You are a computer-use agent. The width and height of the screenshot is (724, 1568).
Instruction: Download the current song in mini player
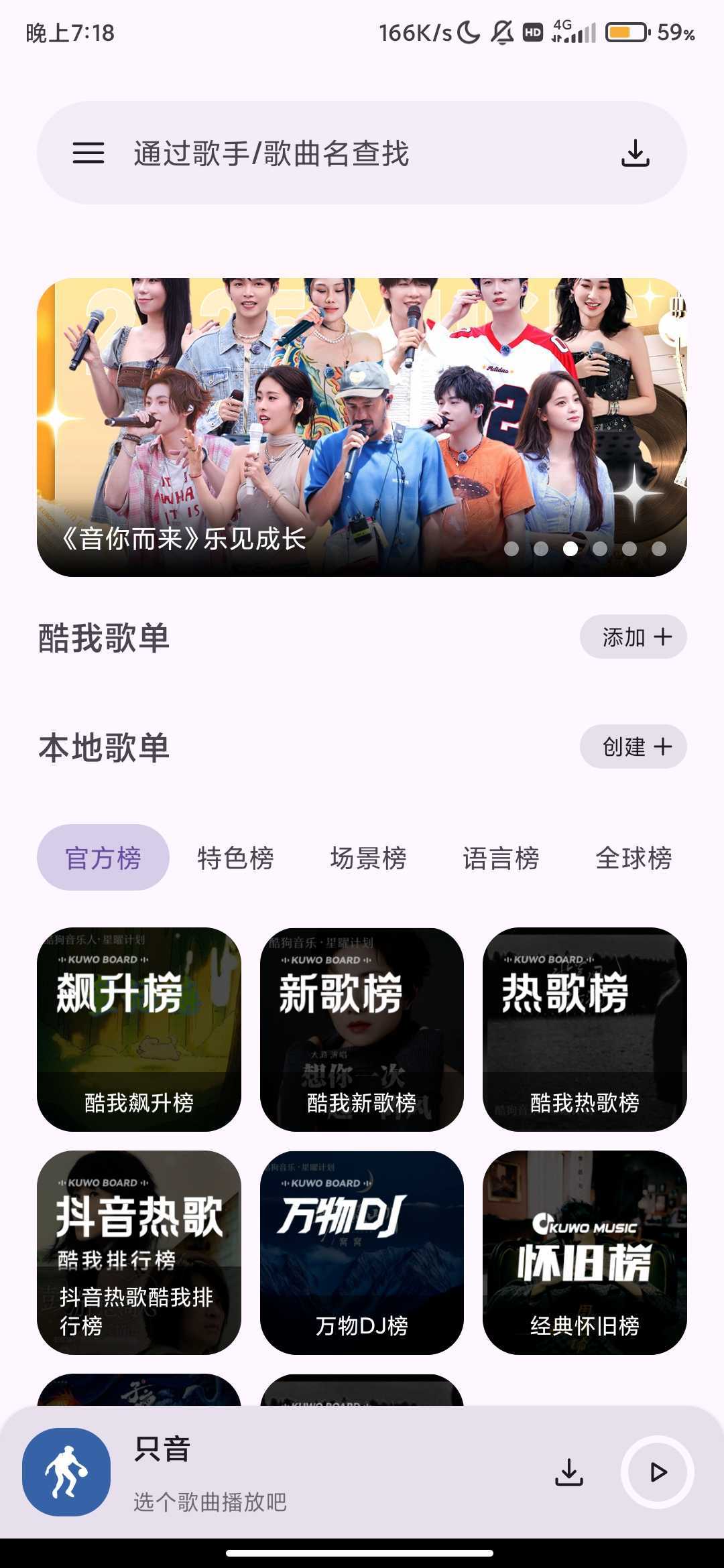pos(569,1472)
